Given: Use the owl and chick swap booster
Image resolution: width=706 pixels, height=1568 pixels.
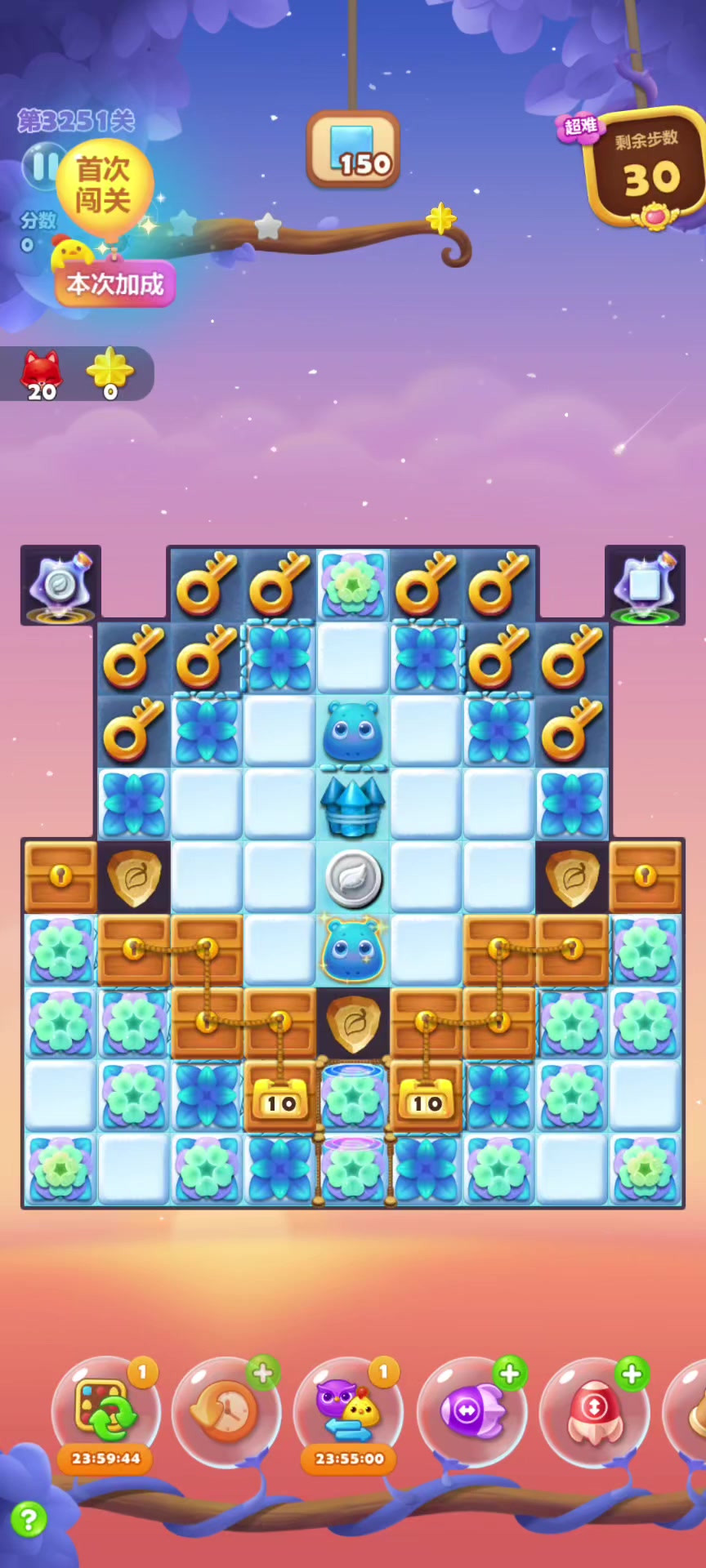Looking at the screenshot, I should 349,1411.
